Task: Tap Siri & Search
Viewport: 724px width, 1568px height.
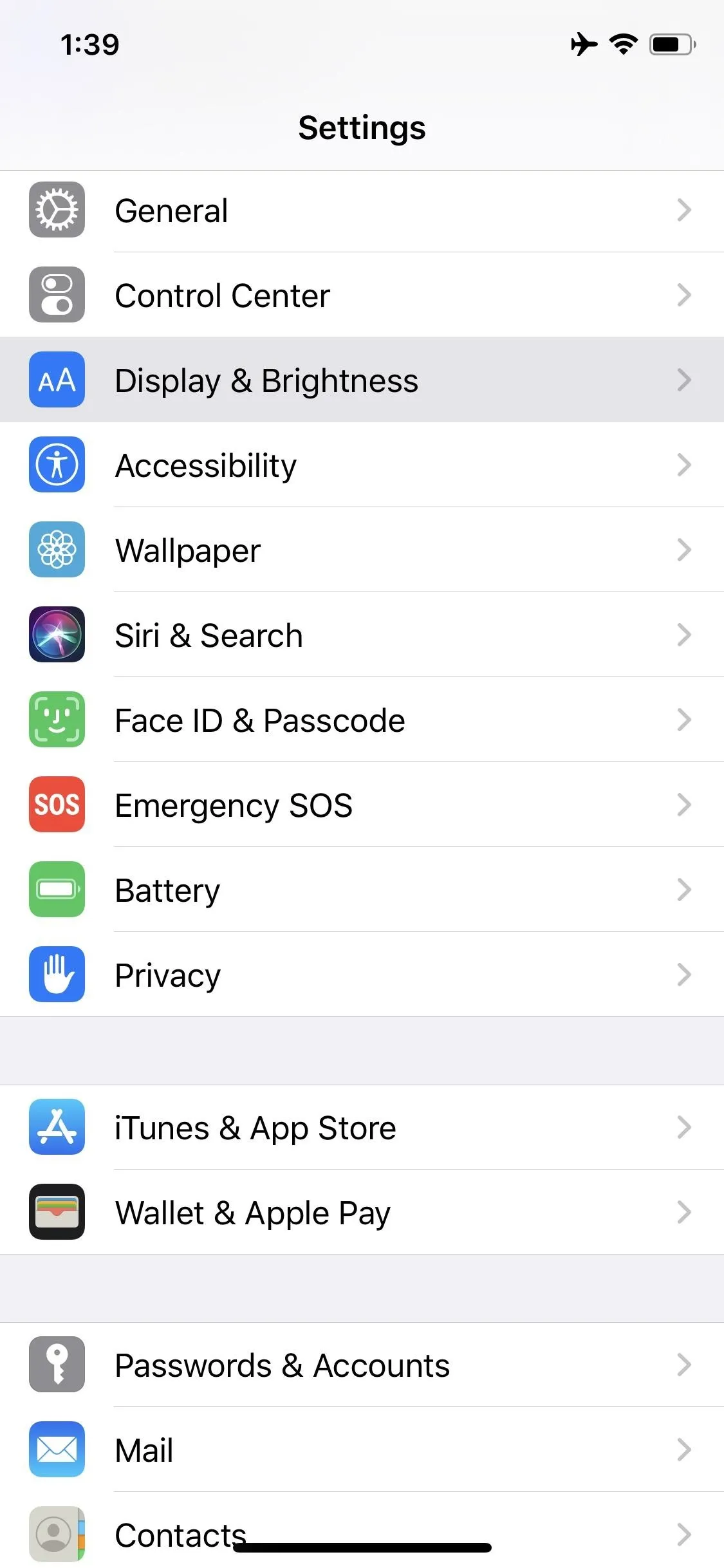Action: point(362,635)
